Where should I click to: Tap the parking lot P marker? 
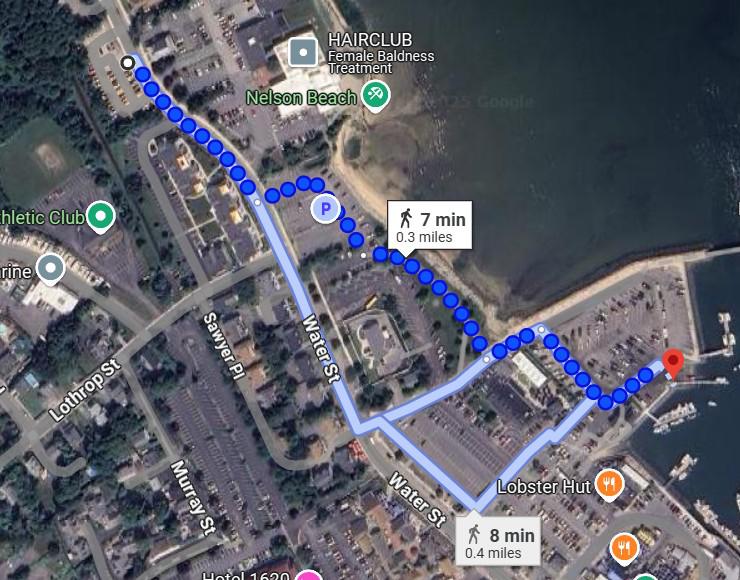325,209
